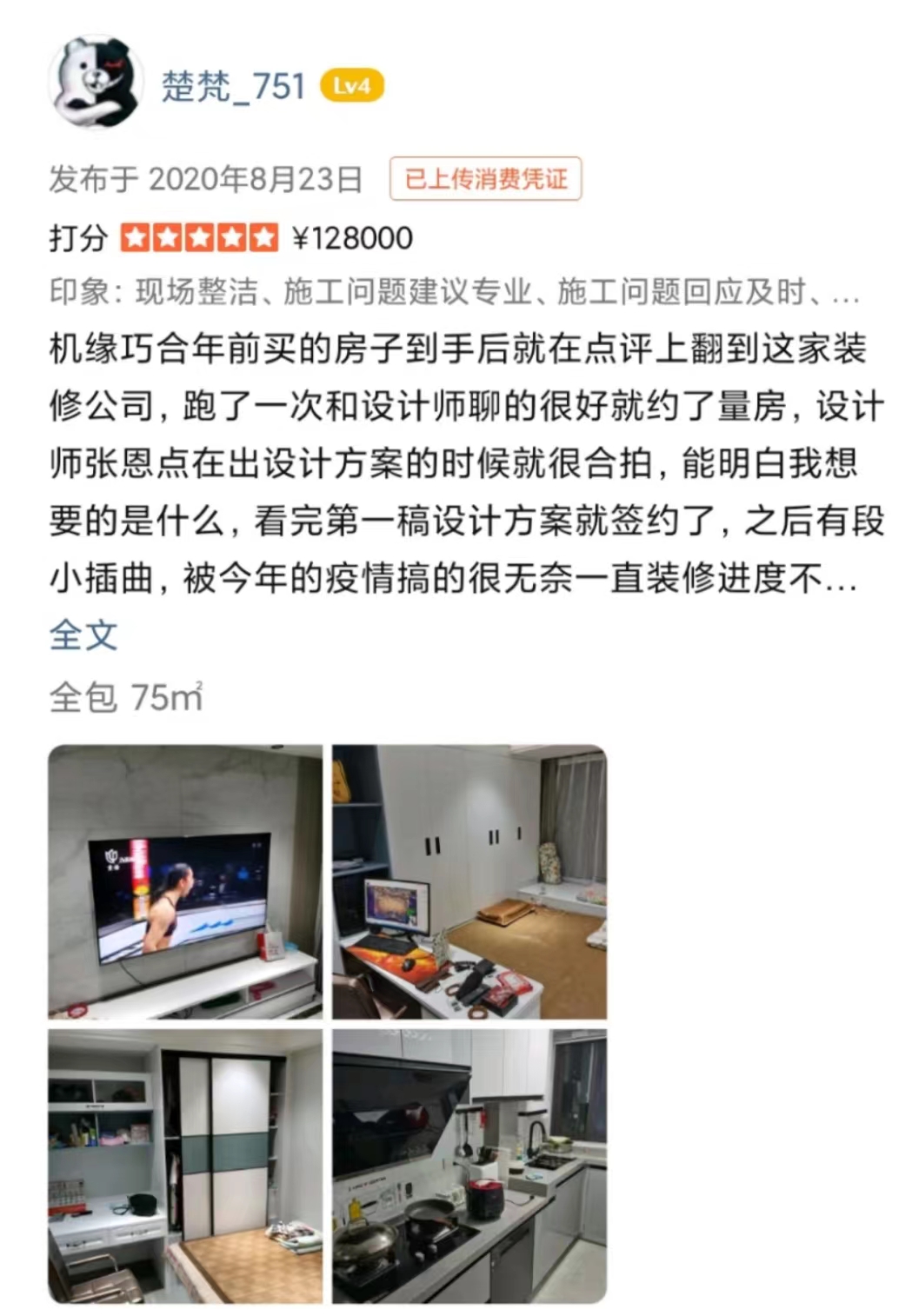The width and height of the screenshot is (912, 1316).
Task: Tap the 已上传消费凭证 badge
Action: tap(485, 179)
